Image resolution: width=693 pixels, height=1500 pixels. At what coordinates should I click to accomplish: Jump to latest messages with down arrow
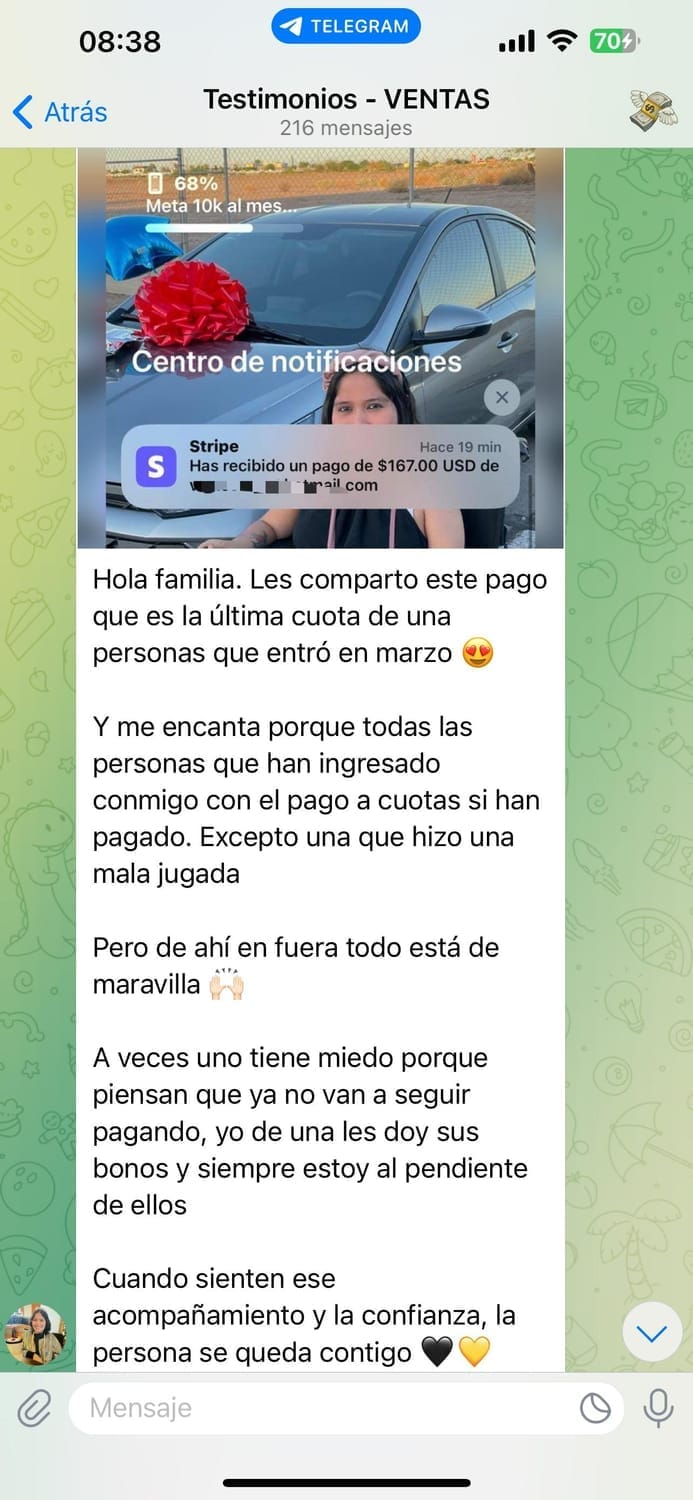[652, 1334]
